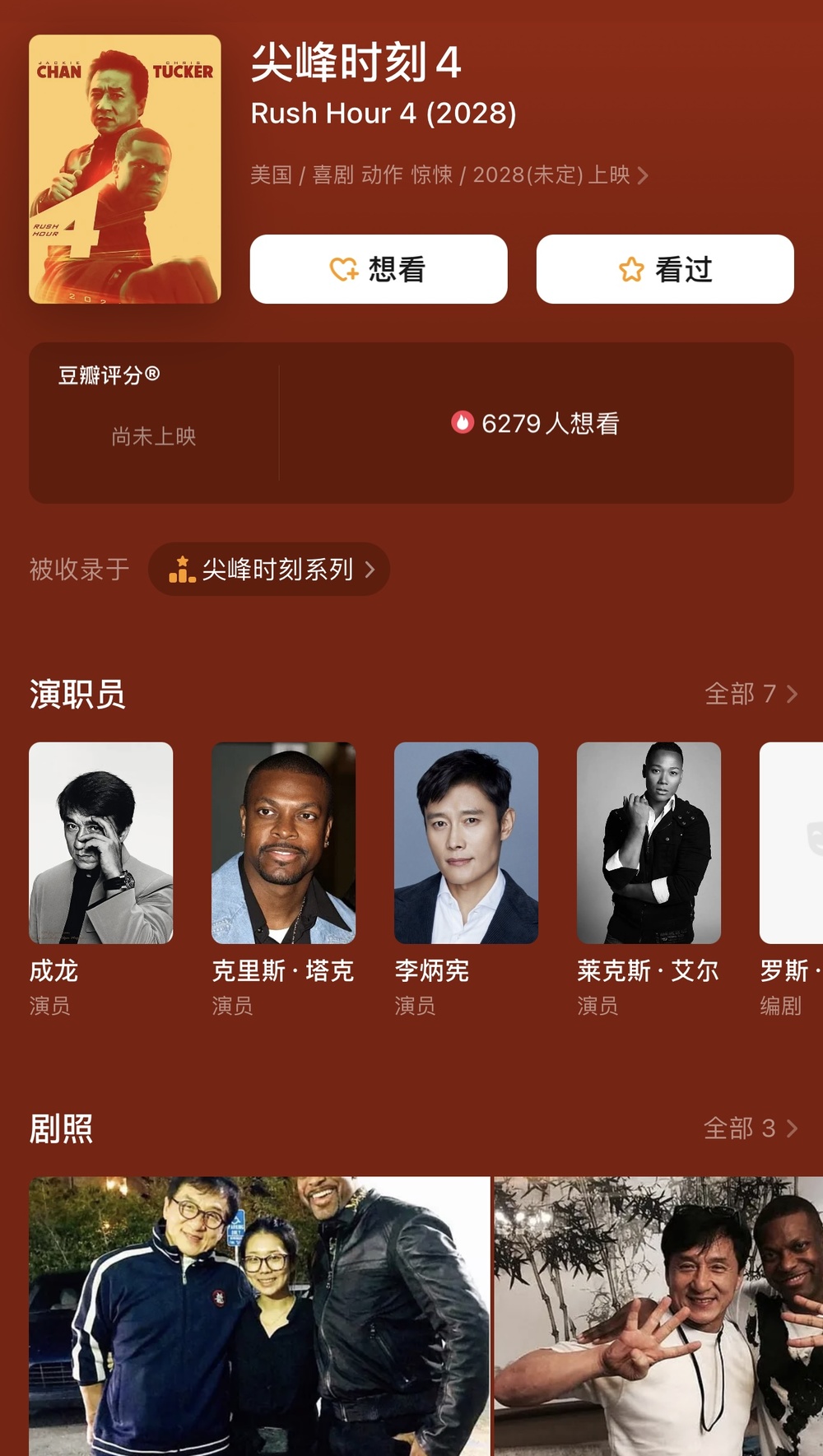
Task: Tap the 想看 button
Action: click(379, 269)
